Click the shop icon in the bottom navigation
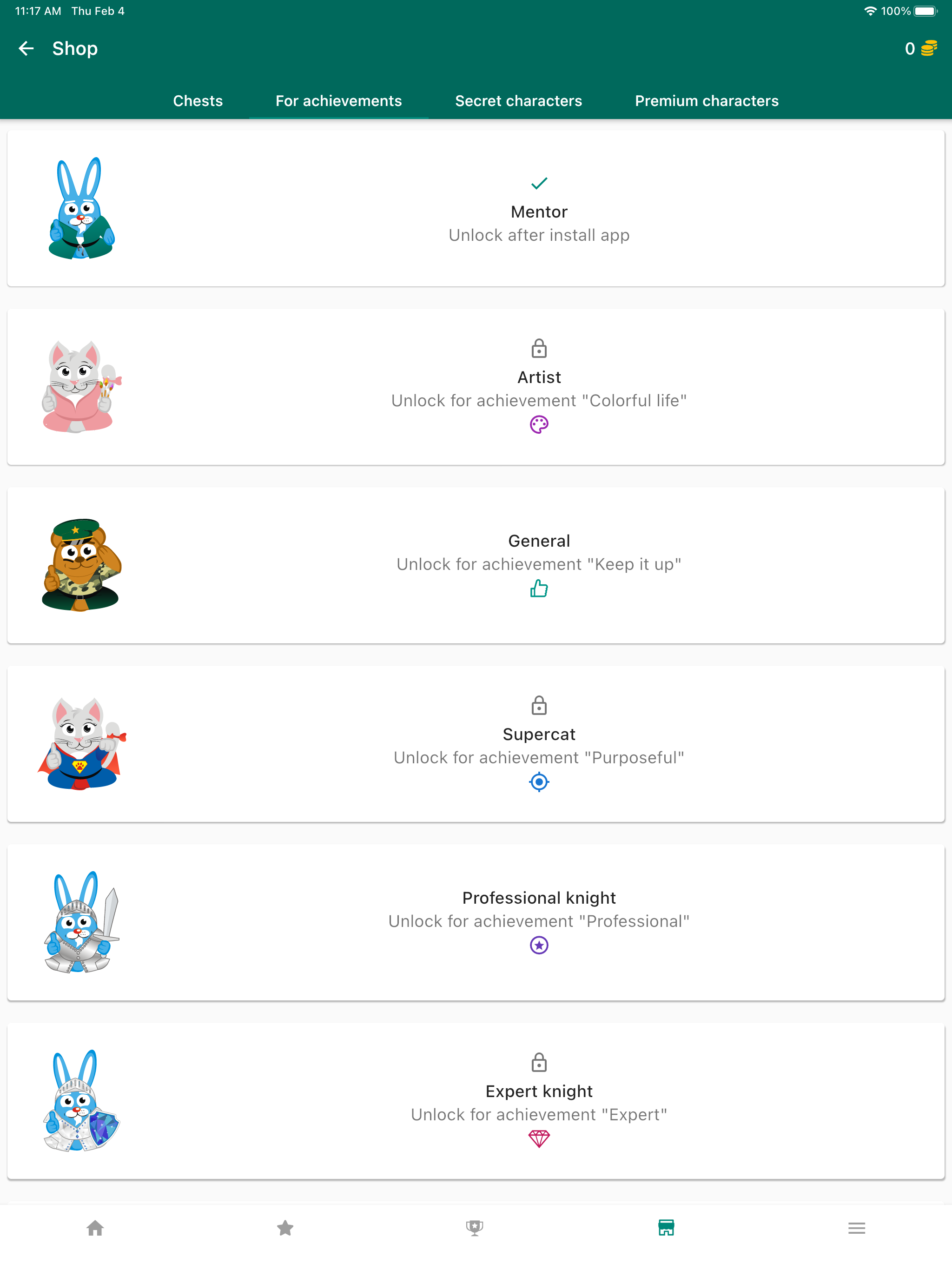The image size is (952, 1270). [x=666, y=1228]
